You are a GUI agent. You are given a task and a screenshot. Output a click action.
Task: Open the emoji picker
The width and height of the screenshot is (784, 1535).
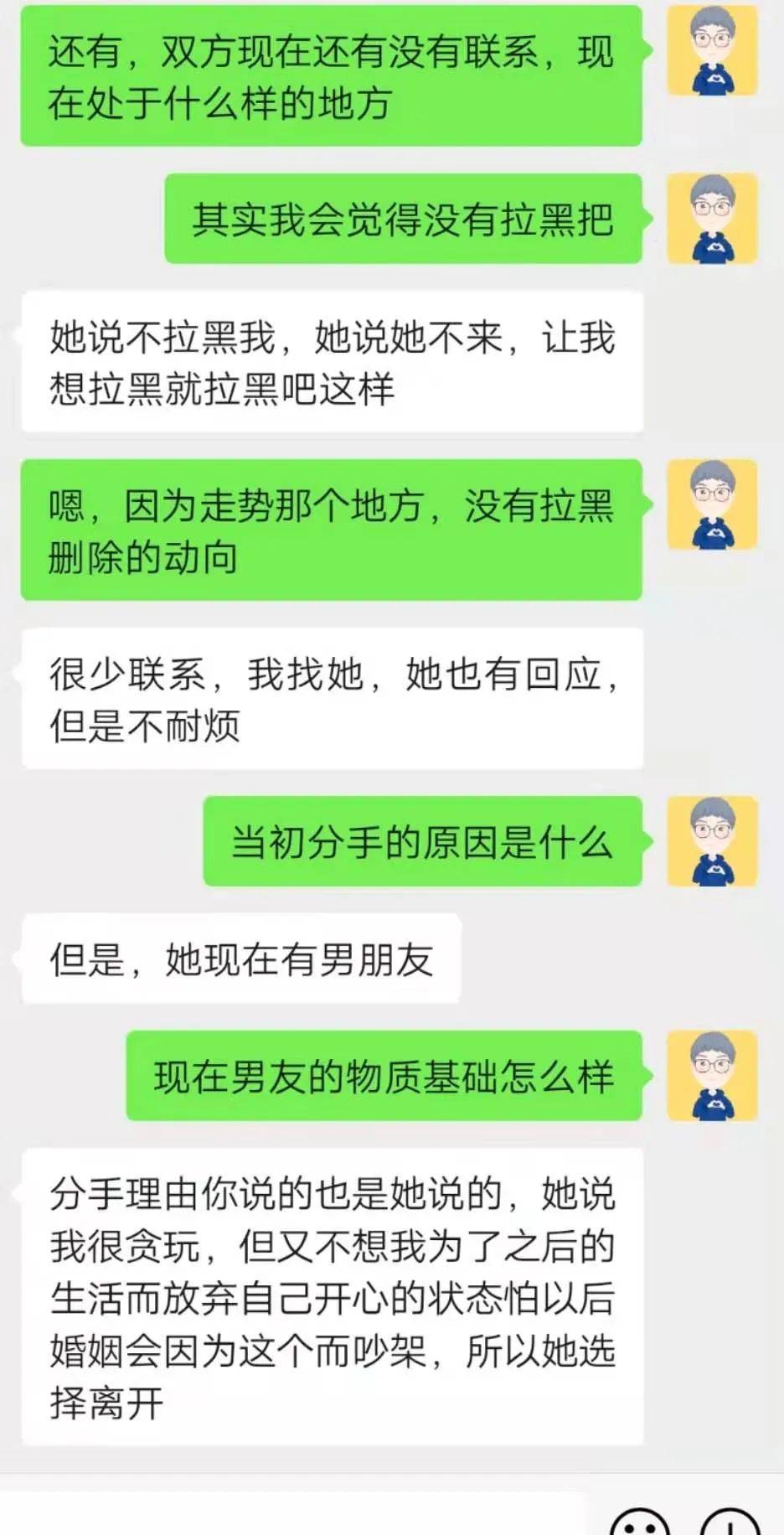click(x=640, y=1525)
